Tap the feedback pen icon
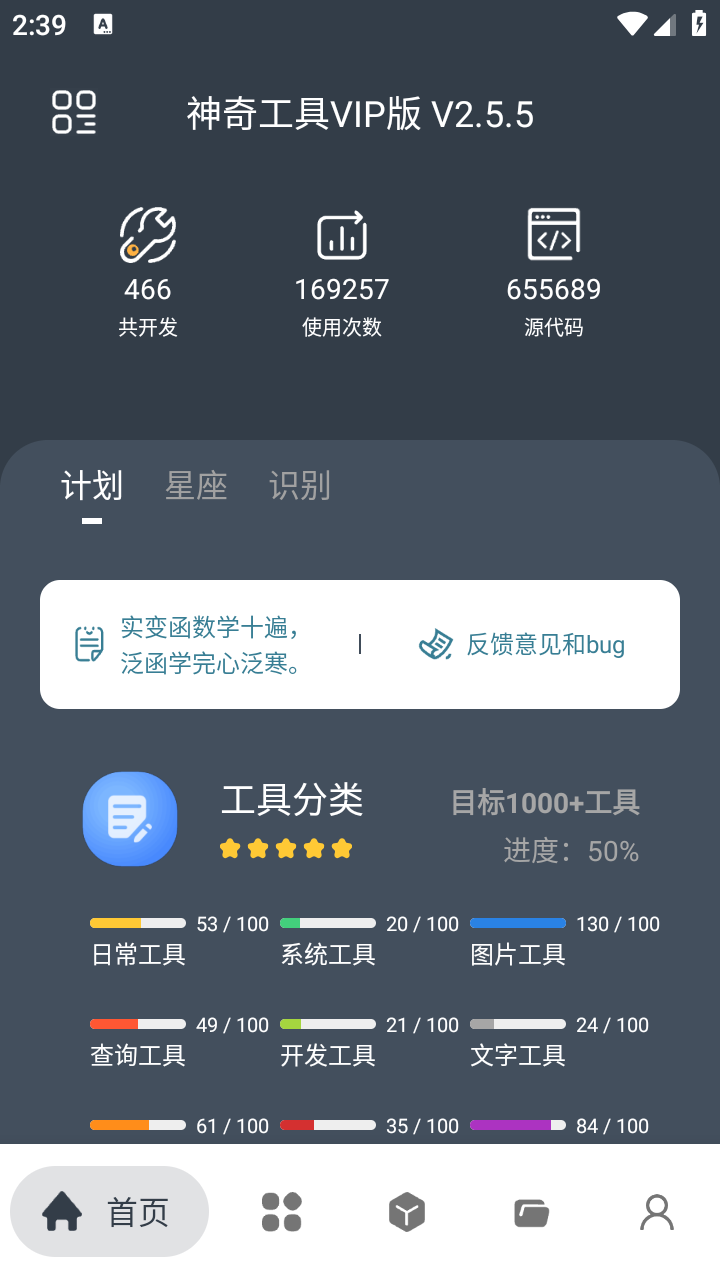 point(435,644)
